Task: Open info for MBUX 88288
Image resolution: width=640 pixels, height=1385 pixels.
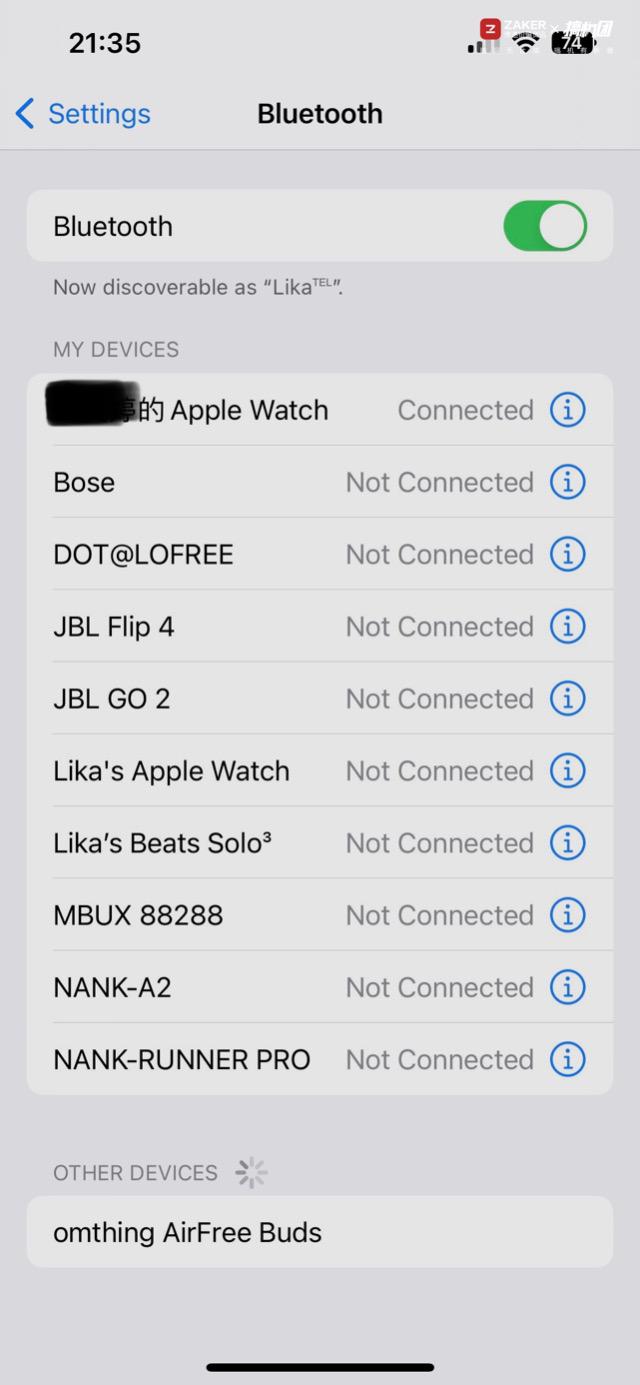Action: point(567,915)
